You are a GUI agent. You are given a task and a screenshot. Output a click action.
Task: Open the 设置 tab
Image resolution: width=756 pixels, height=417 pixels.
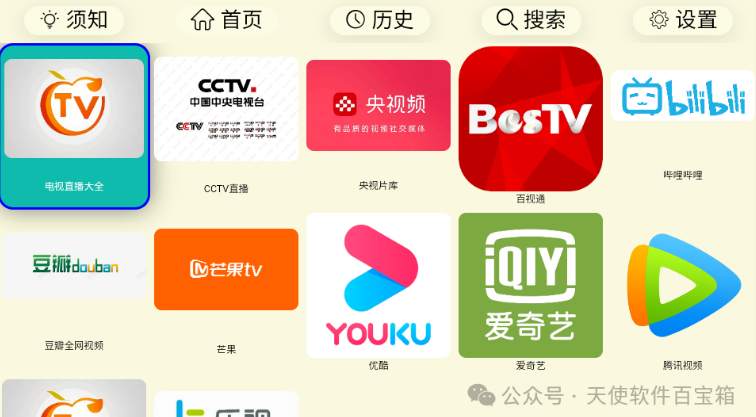683,20
